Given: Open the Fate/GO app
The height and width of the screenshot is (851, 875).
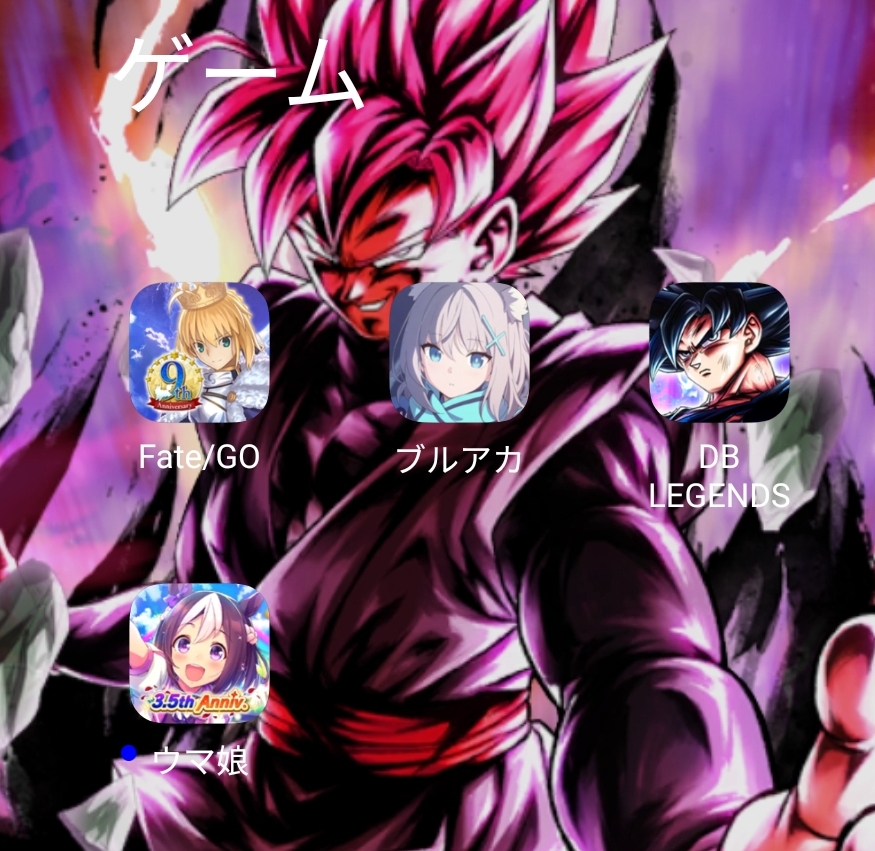Looking at the screenshot, I should coord(199,352).
